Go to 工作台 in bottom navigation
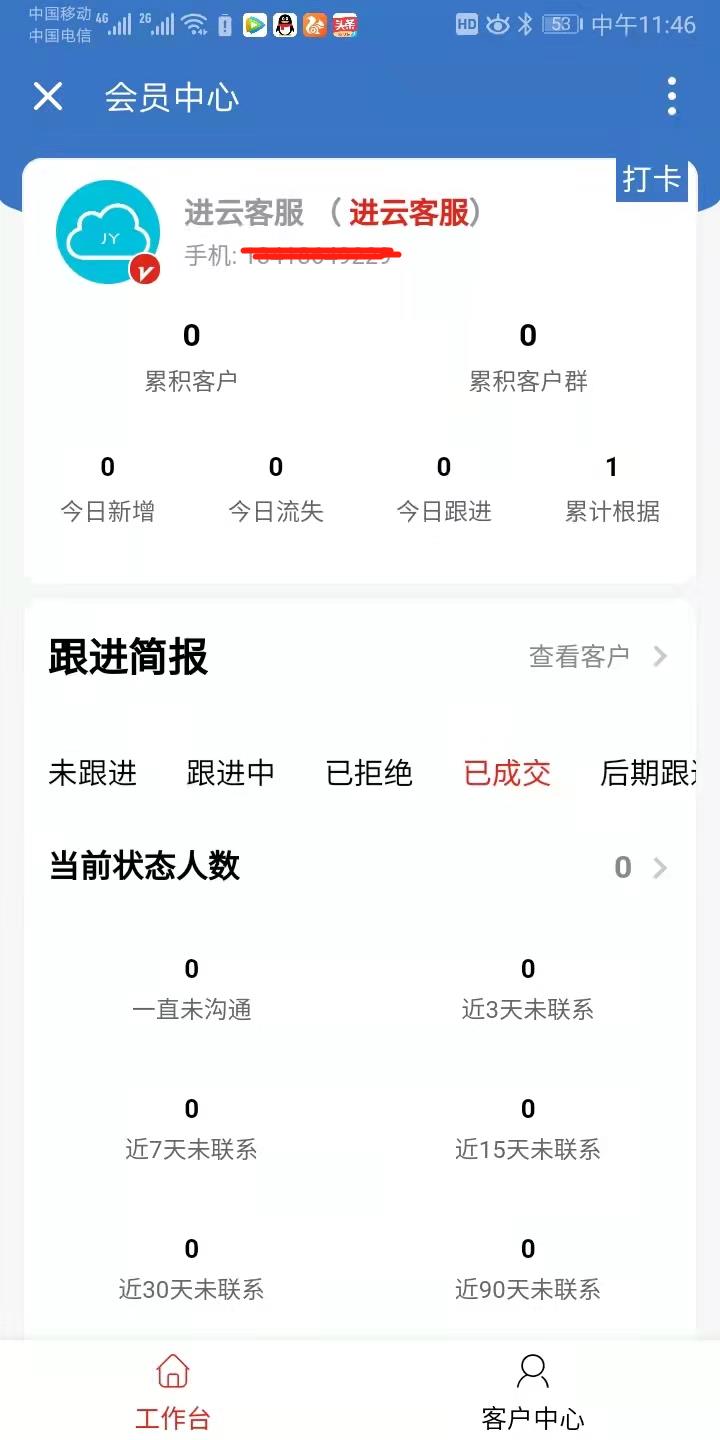The height and width of the screenshot is (1440, 720). tap(173, 1390)
